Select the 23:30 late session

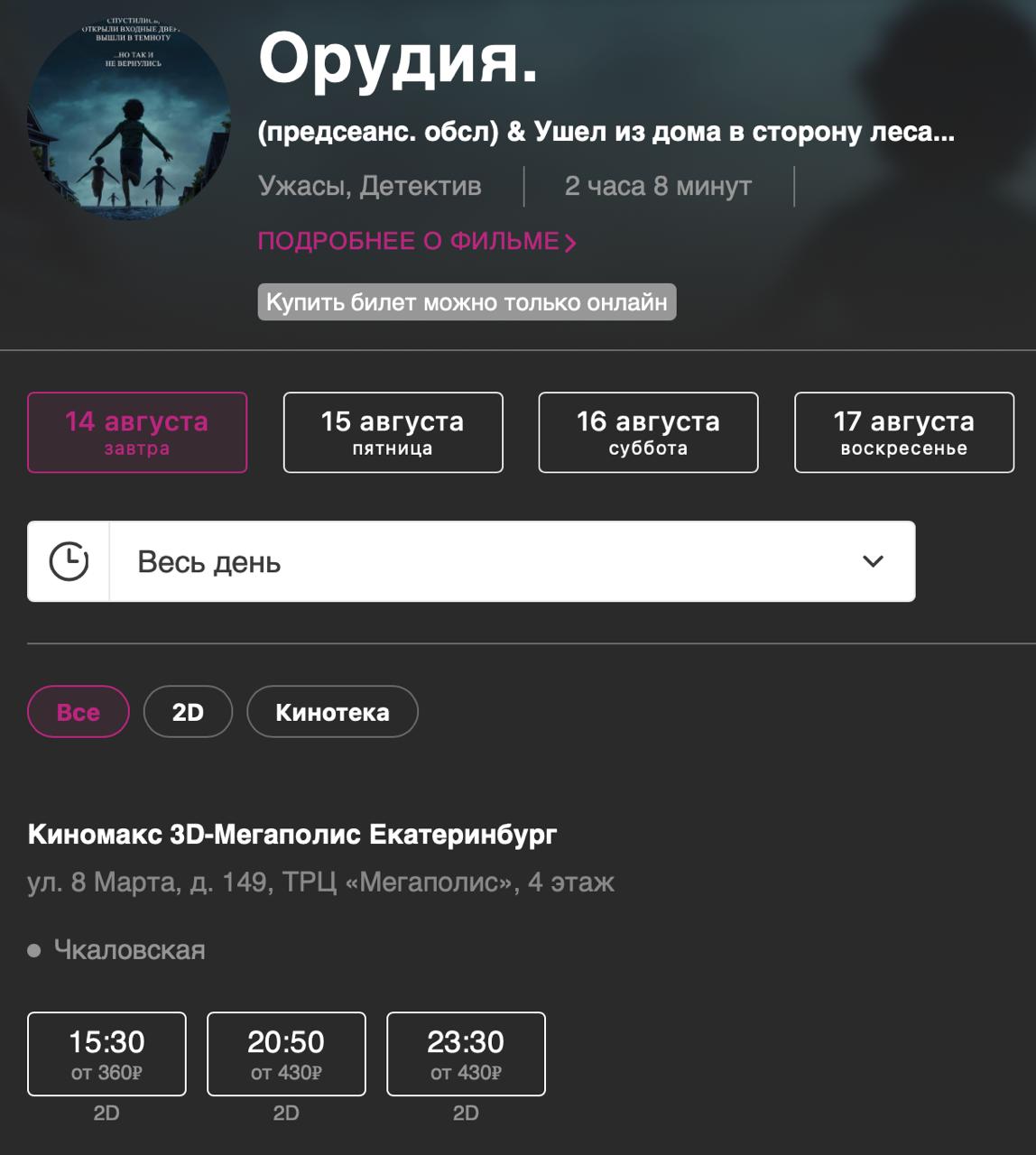pos(466,1054)
